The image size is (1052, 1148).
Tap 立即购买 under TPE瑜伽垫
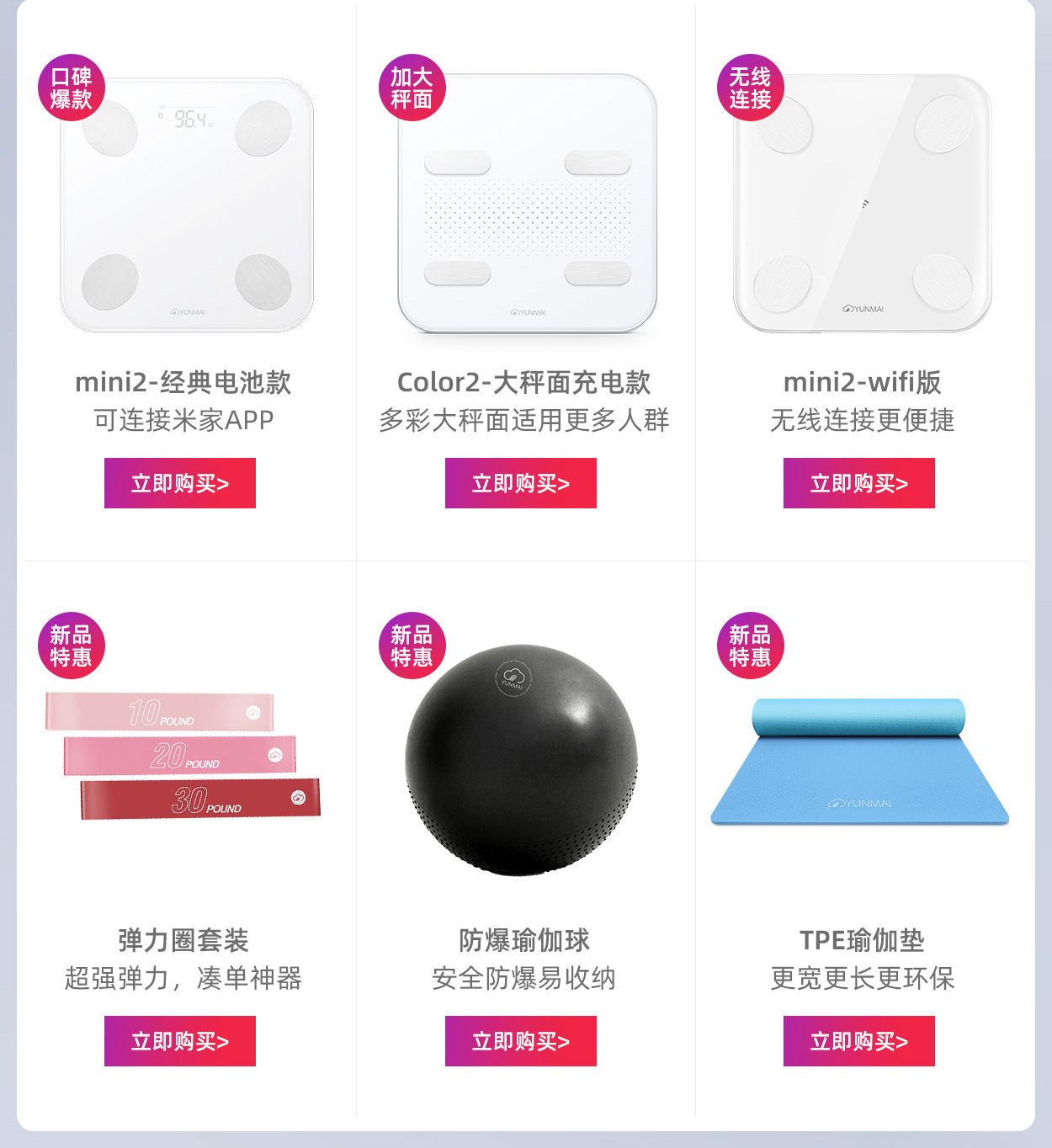pos(858,1041)
